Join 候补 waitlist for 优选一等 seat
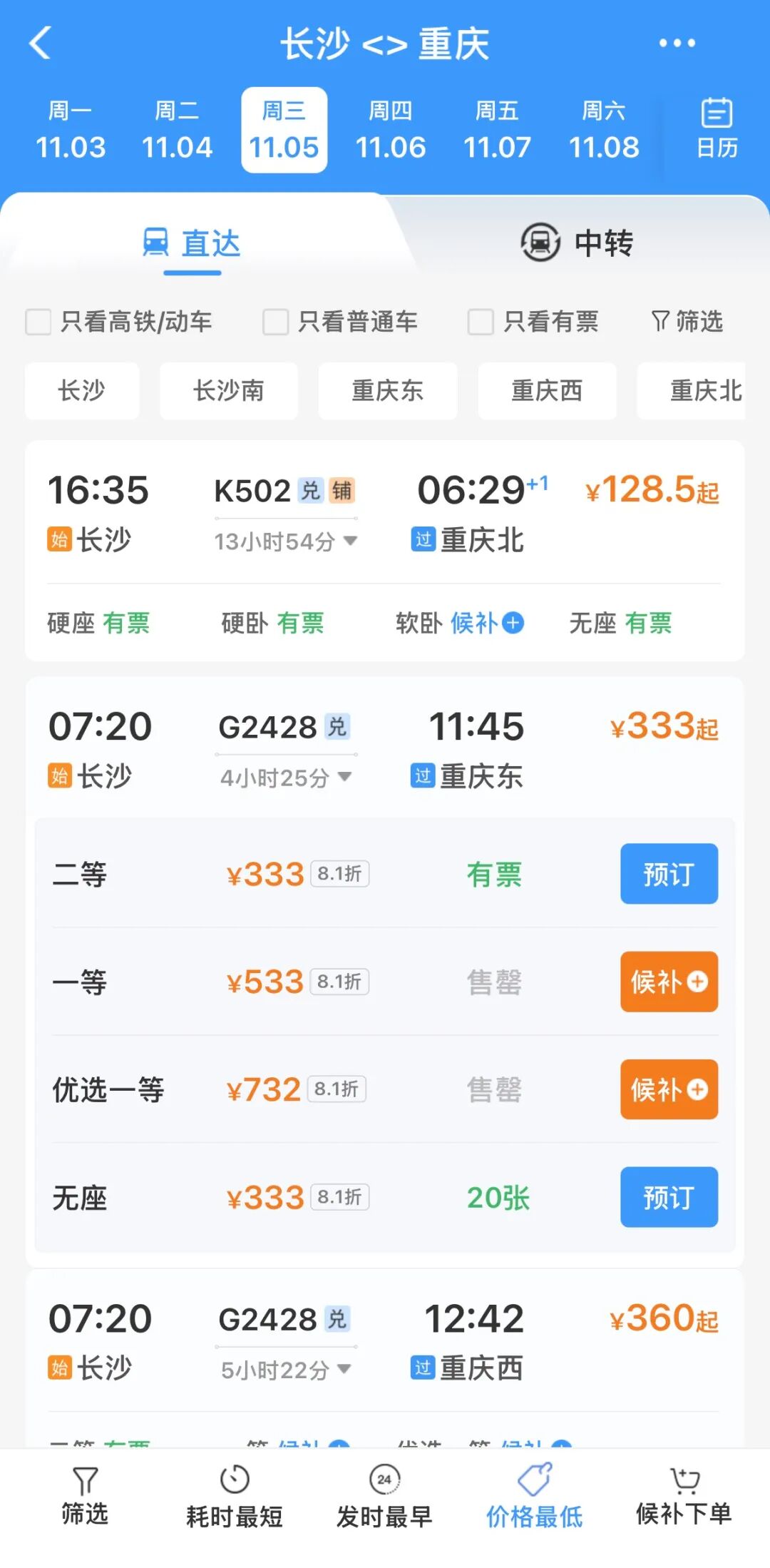Image resolution: width=770 pixels, height=1568 pixels. pos(669,1089)
